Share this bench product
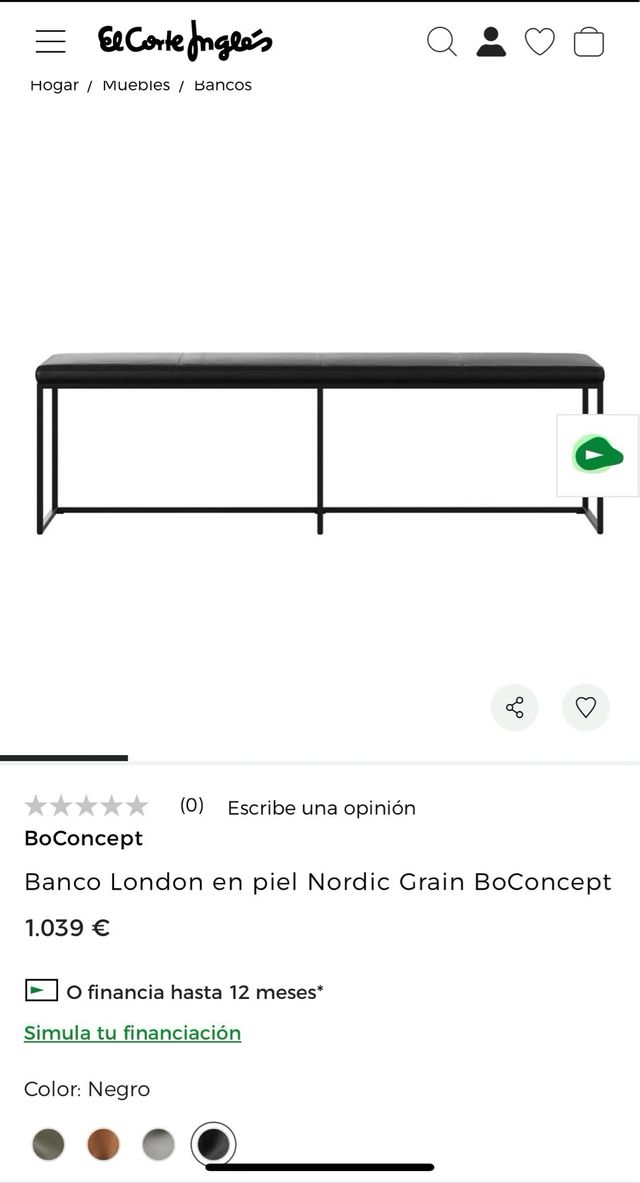Screen dimensions: 640x1183 click(x=515, y=708)
